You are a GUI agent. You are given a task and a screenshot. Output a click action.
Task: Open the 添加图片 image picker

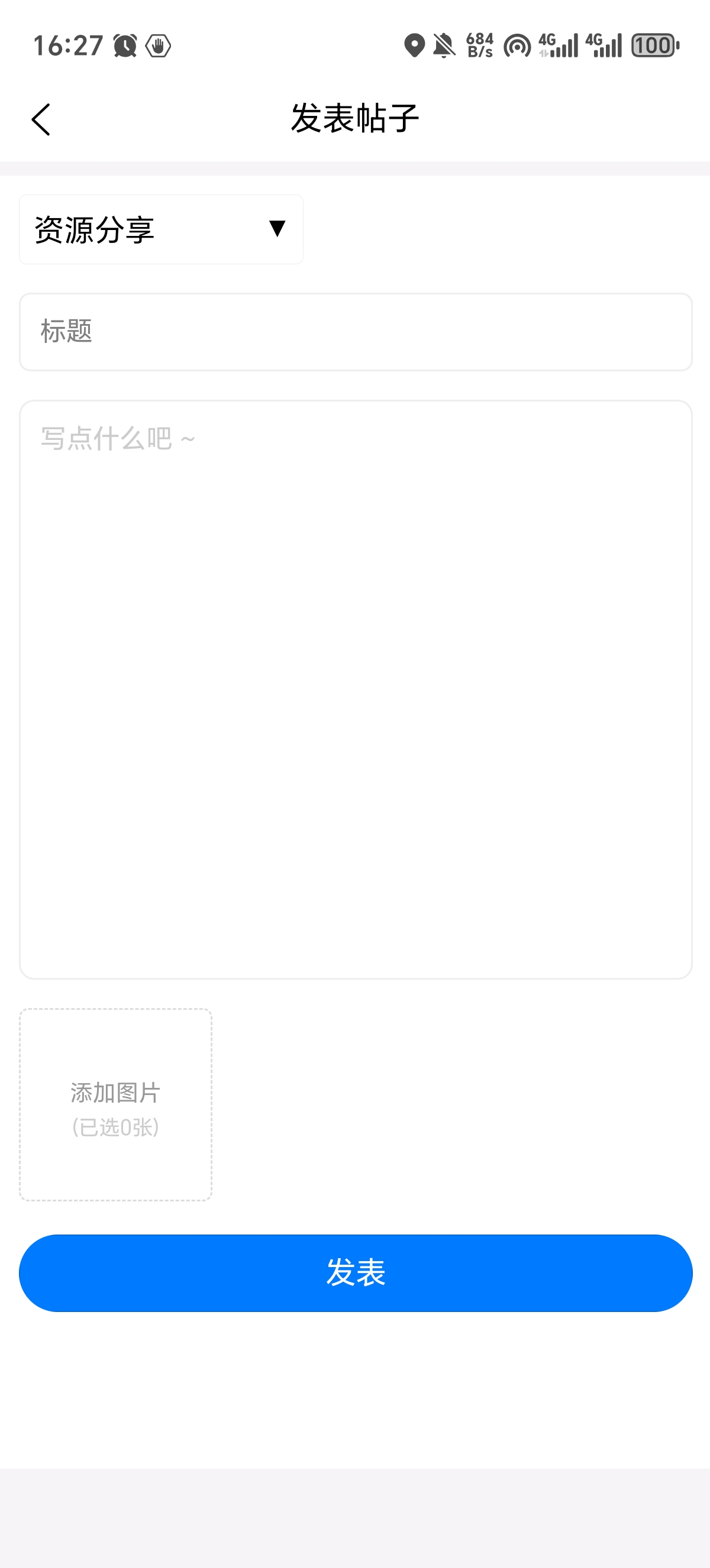(x=116, y=1104)
